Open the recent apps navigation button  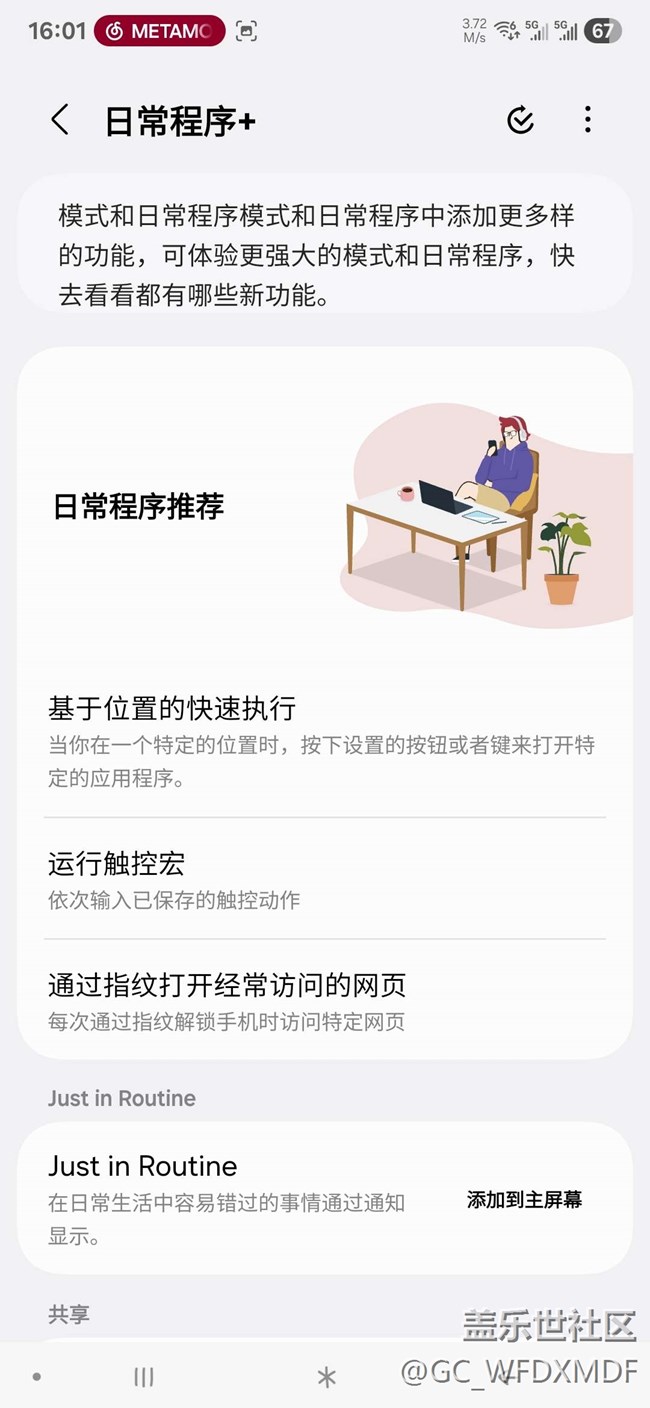tap(144, 1377)
